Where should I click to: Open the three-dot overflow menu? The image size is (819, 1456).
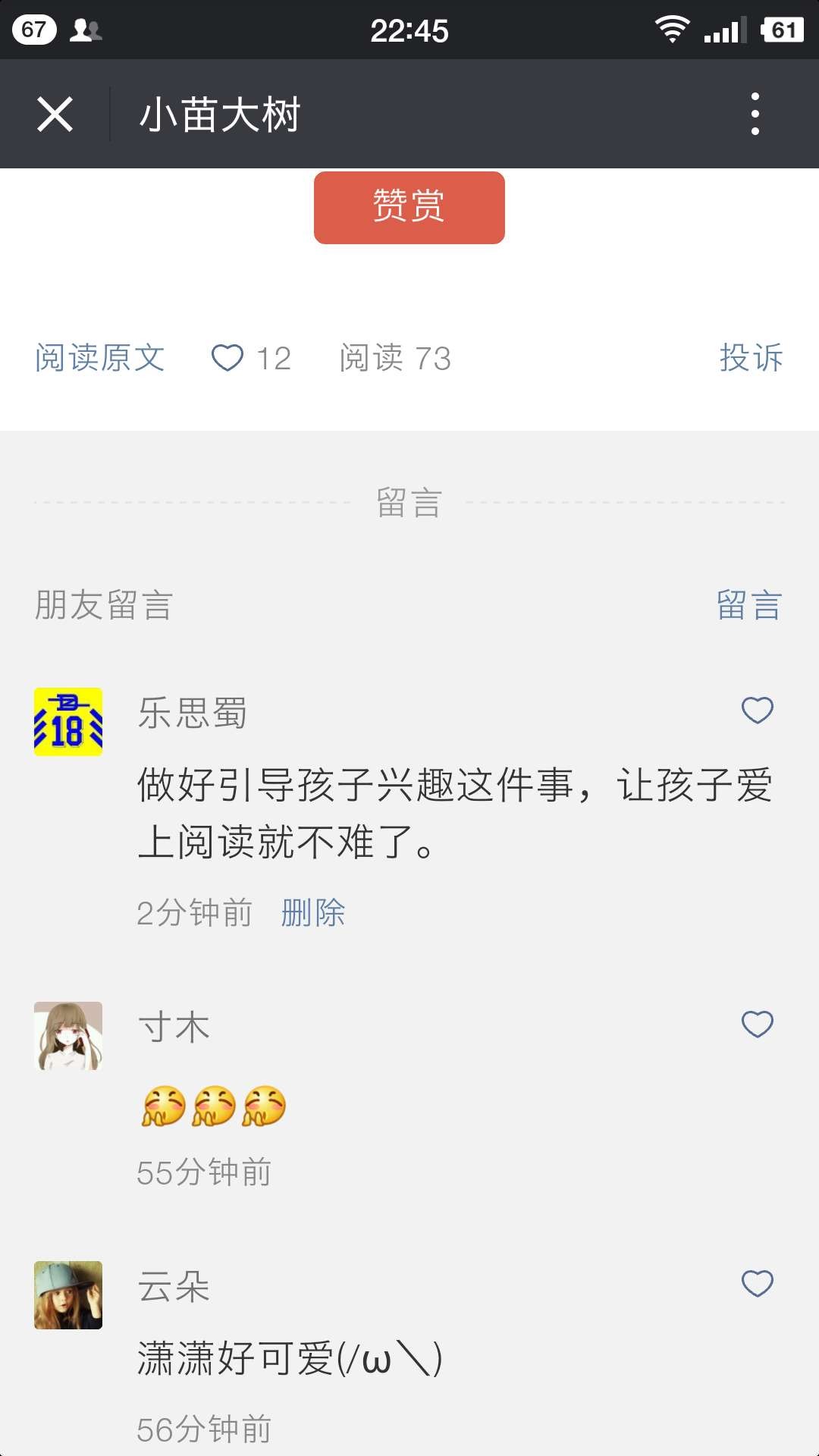click(x=755, y=115)
